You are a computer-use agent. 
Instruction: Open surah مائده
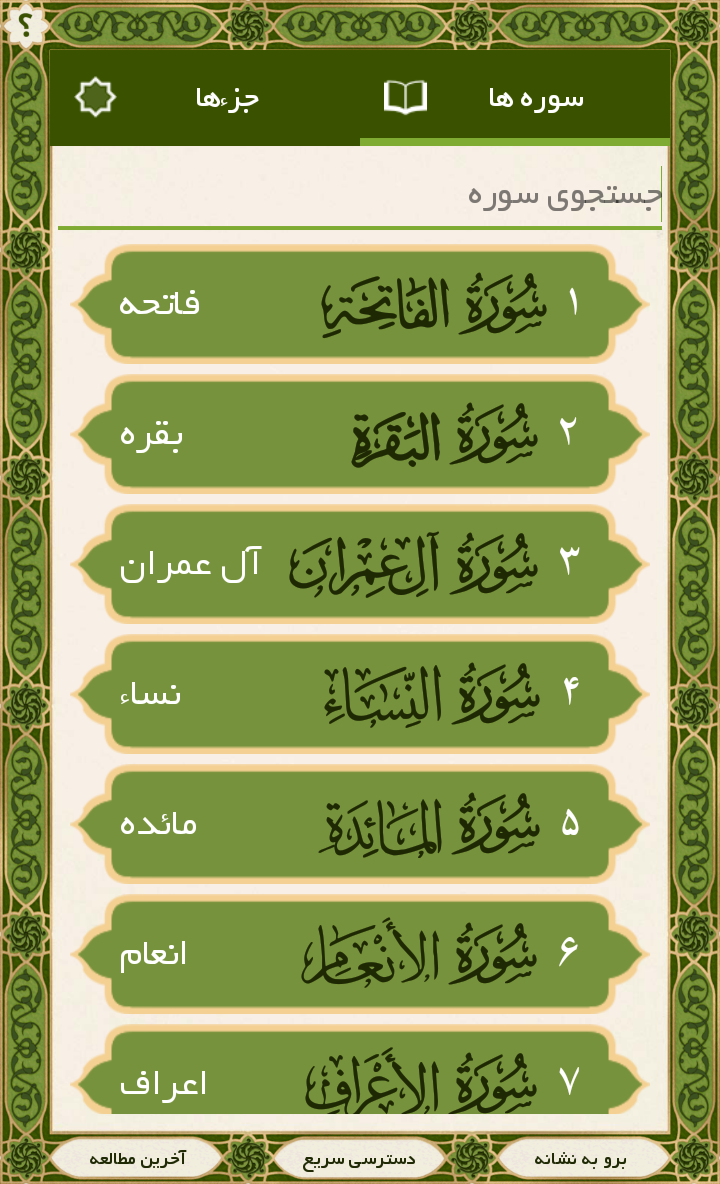(x=360, y=824)
